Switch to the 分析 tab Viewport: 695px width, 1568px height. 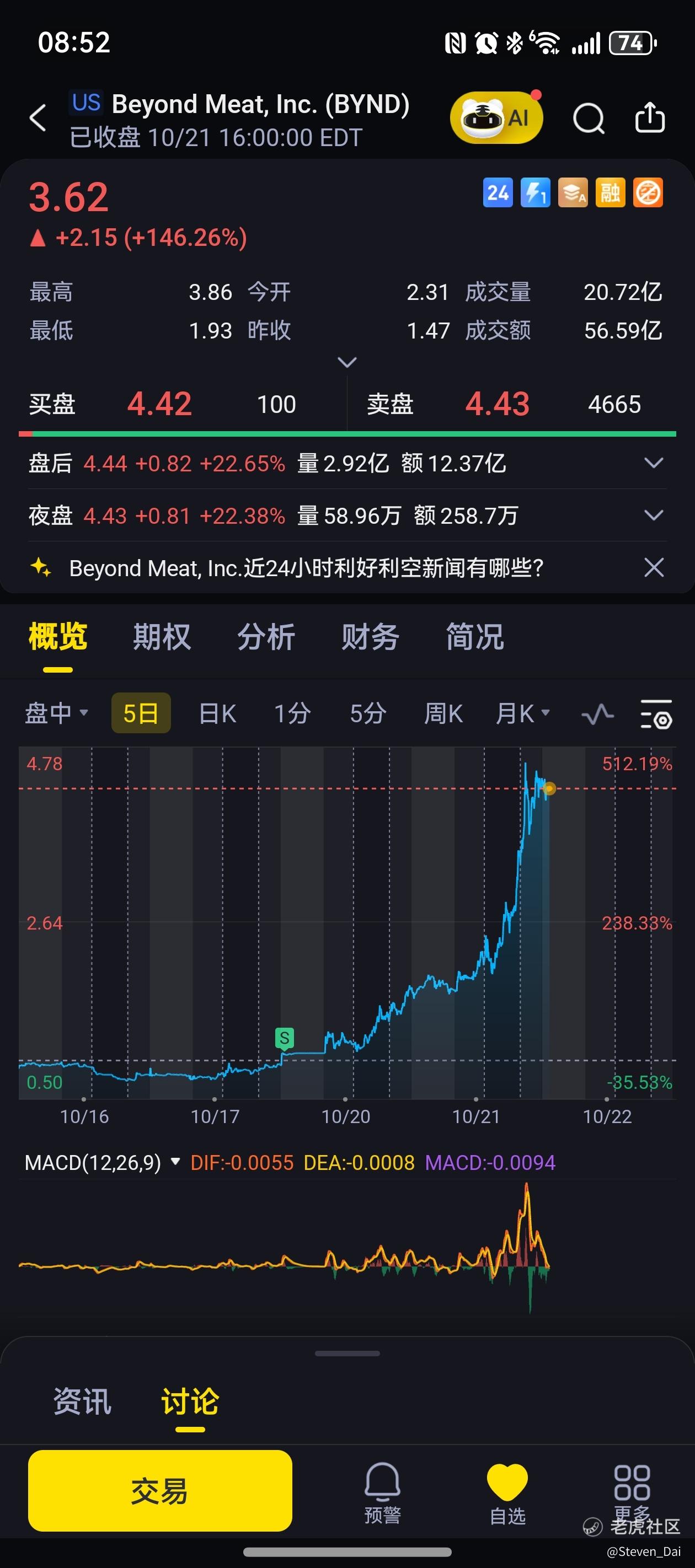[266, 637]
